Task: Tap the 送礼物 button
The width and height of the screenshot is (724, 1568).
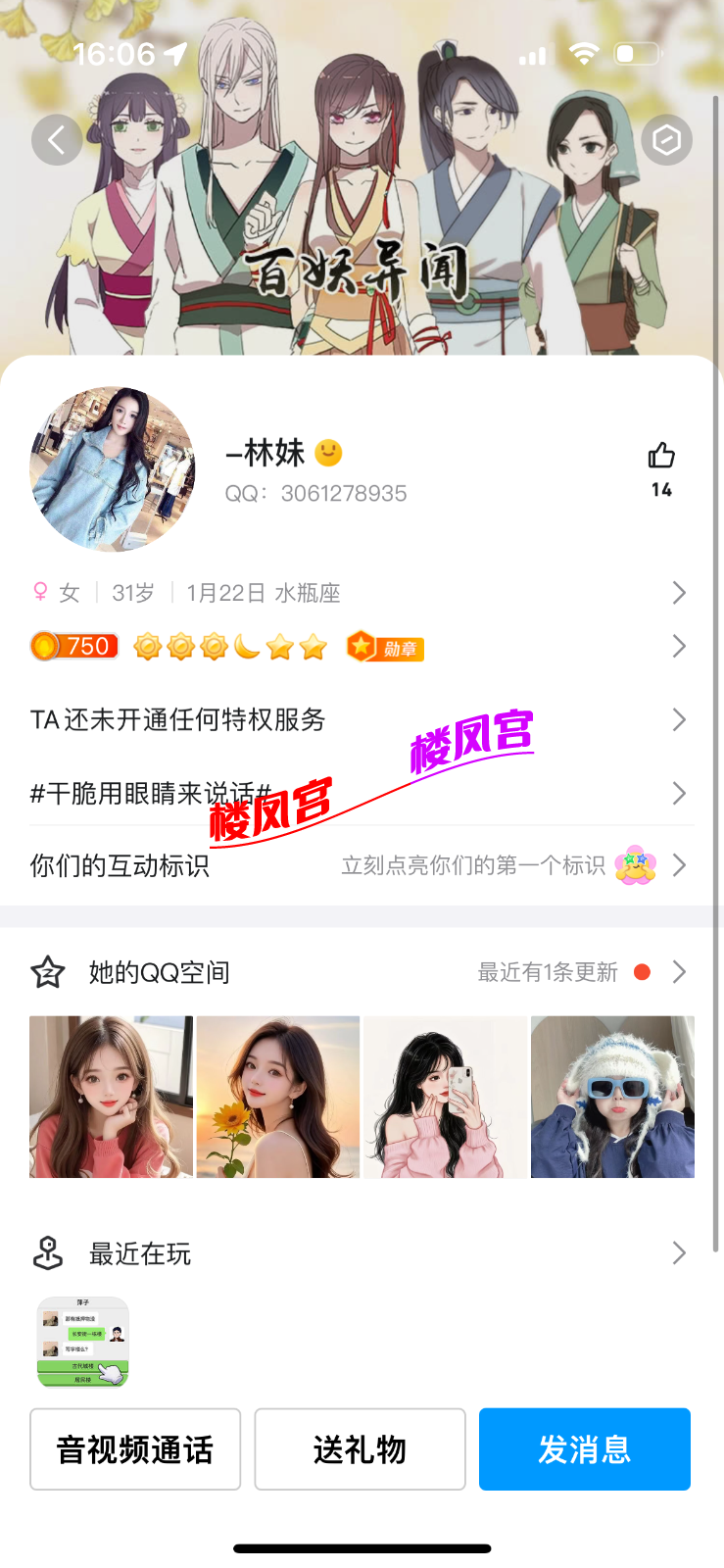Action: coord(360,1449)
